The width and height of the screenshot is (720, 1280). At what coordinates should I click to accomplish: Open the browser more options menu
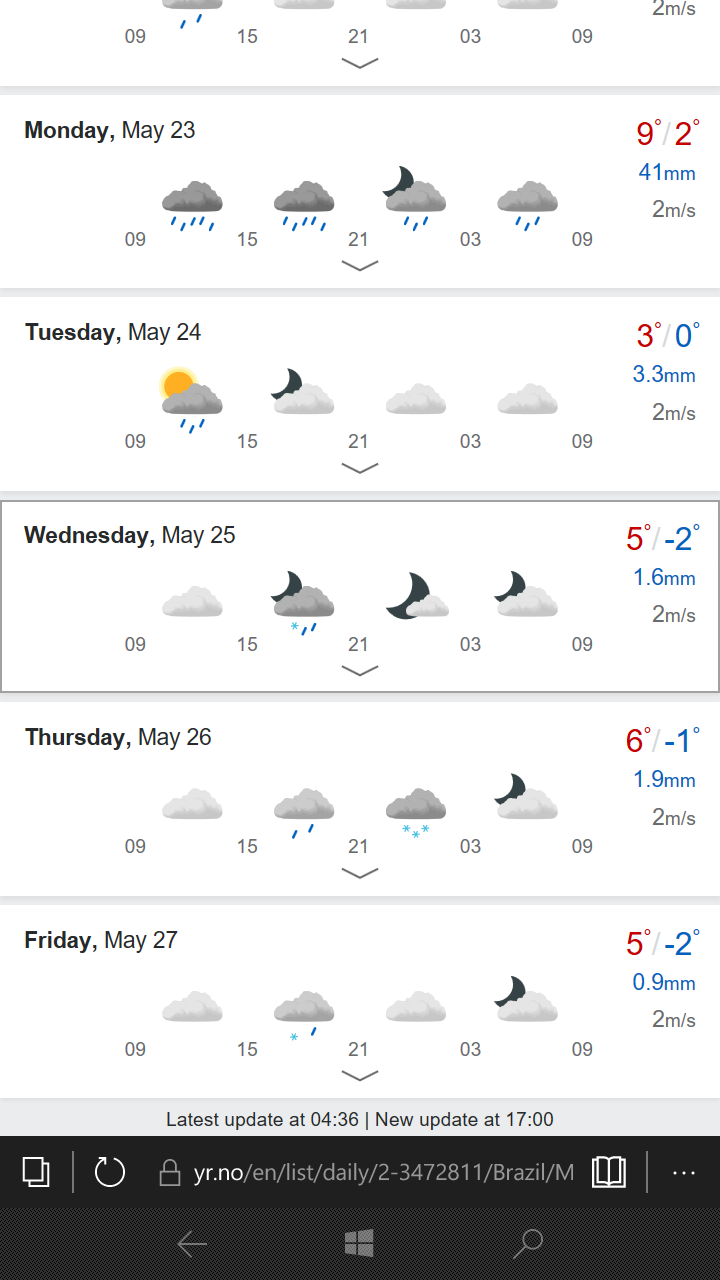coord(684,1172)
